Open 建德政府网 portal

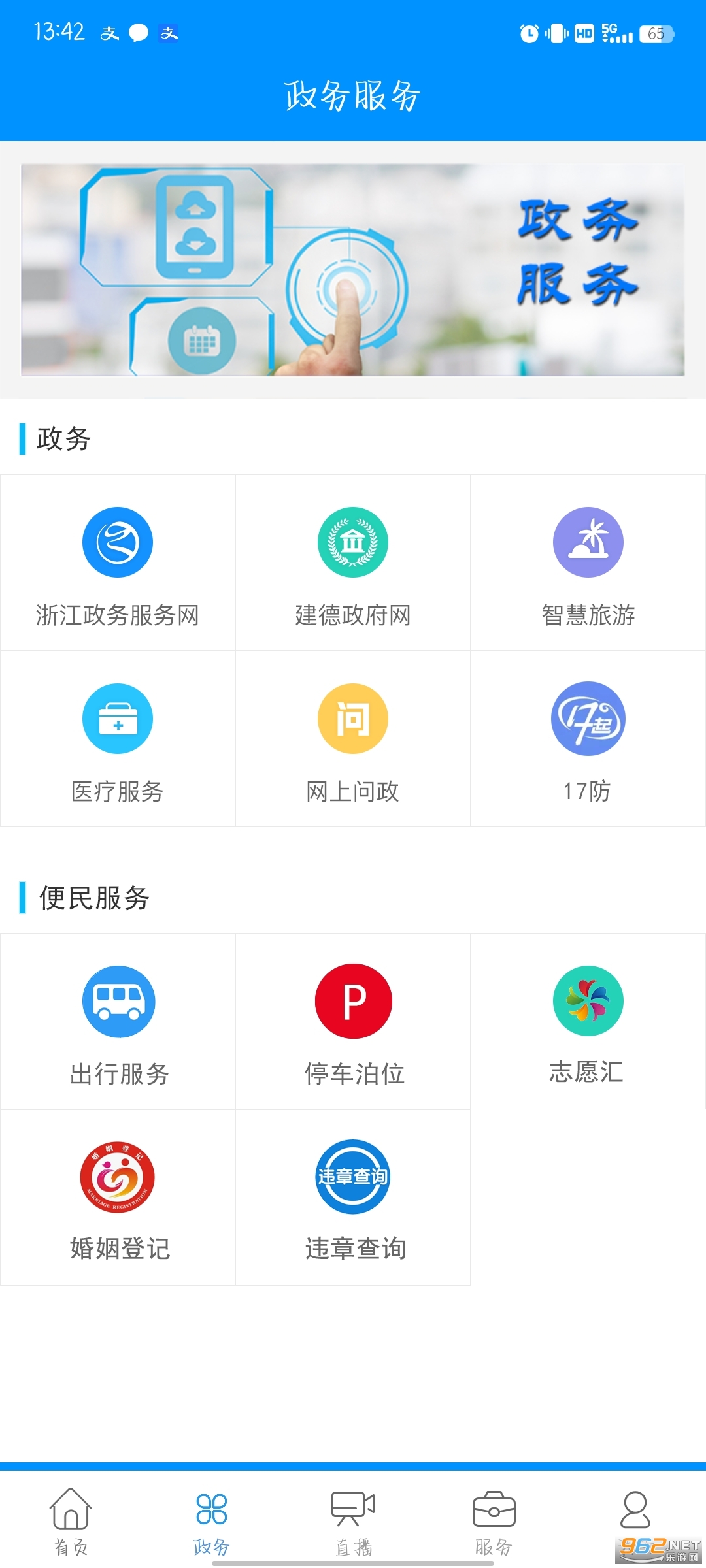(x=353, y=563)
